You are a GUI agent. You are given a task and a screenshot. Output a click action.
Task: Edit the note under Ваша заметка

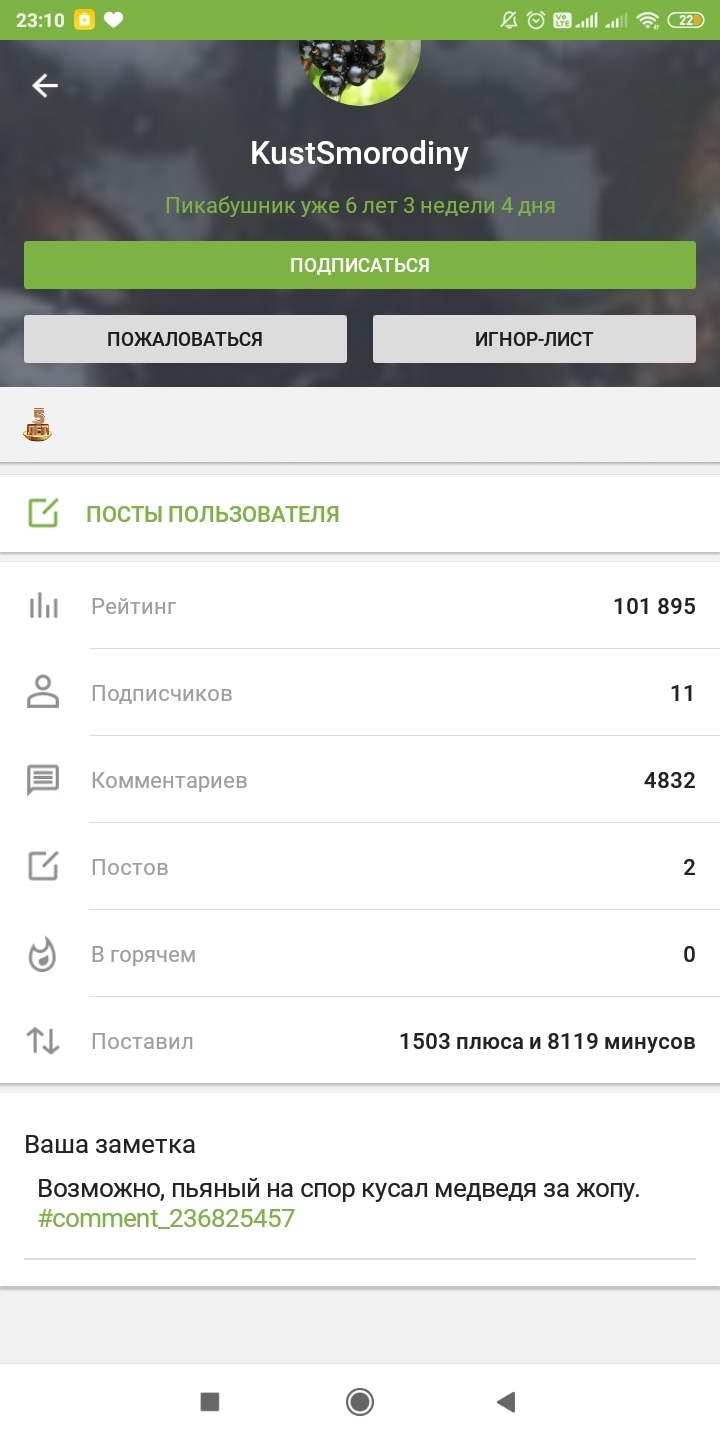tap(338, 1190)
